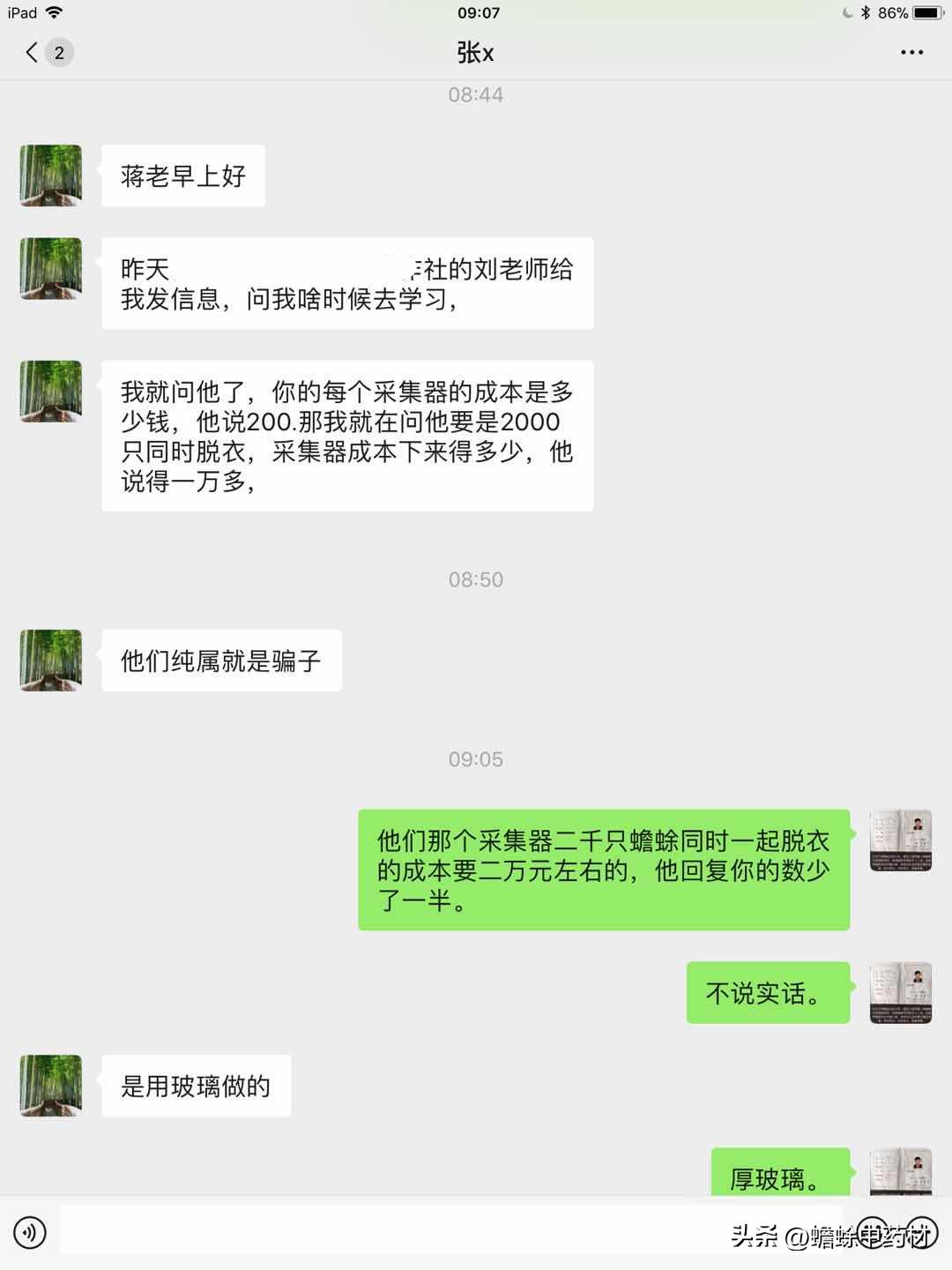Go back to the chat list
This screenshot has height=1270, width=952.
click(x=33, y=53)
